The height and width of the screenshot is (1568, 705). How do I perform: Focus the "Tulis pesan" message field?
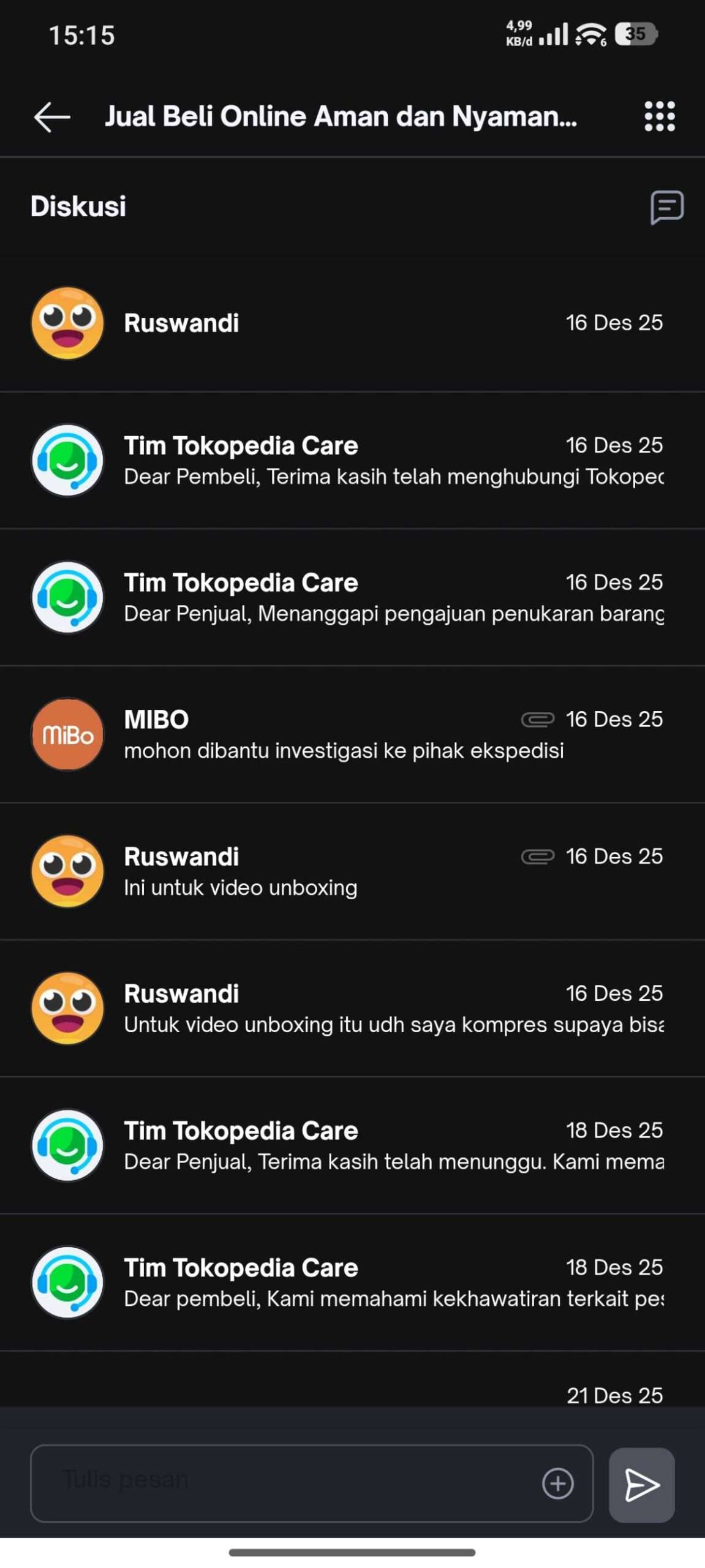282,1483
